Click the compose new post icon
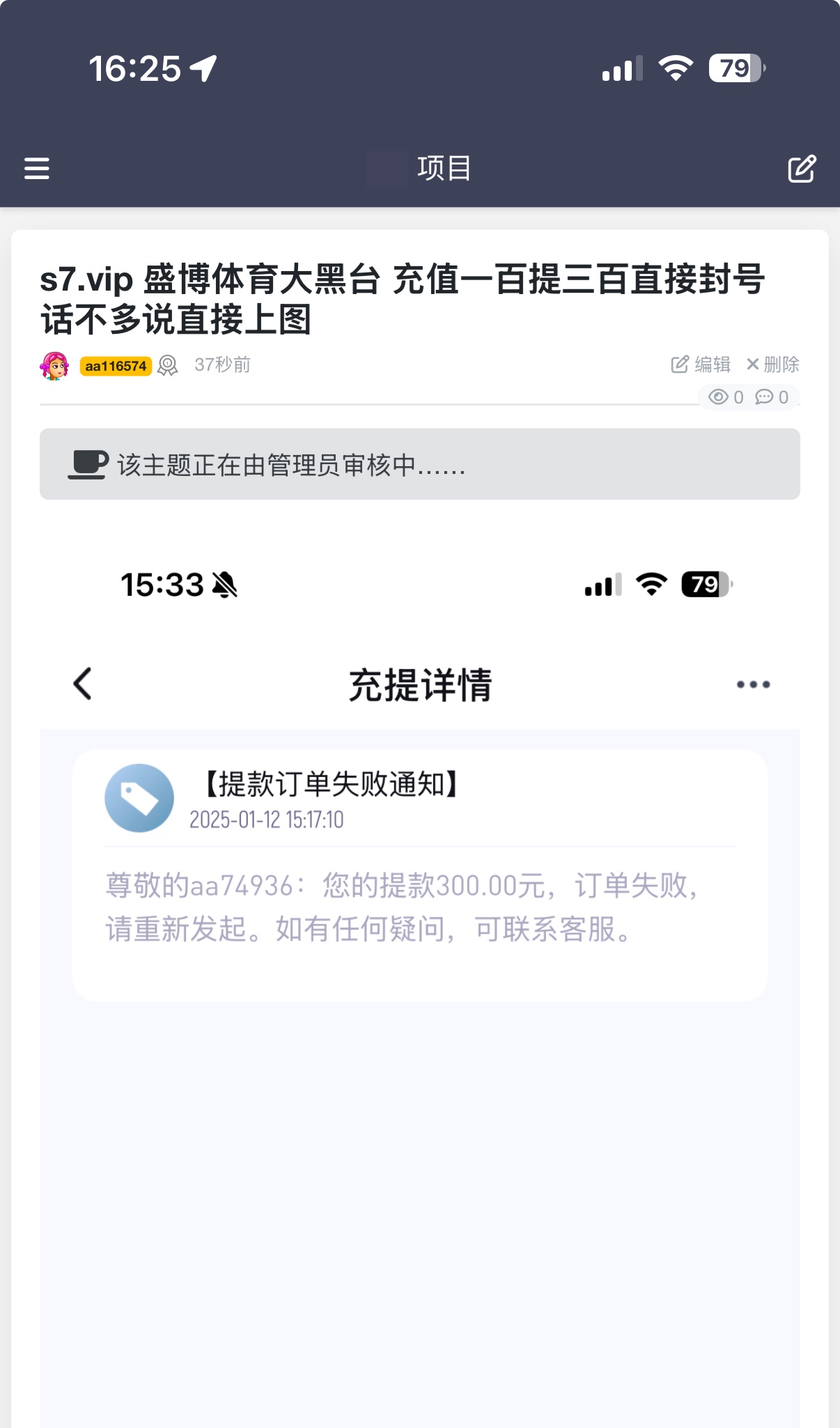Screen dimensions: 840x1428 (x=802, y=169)
